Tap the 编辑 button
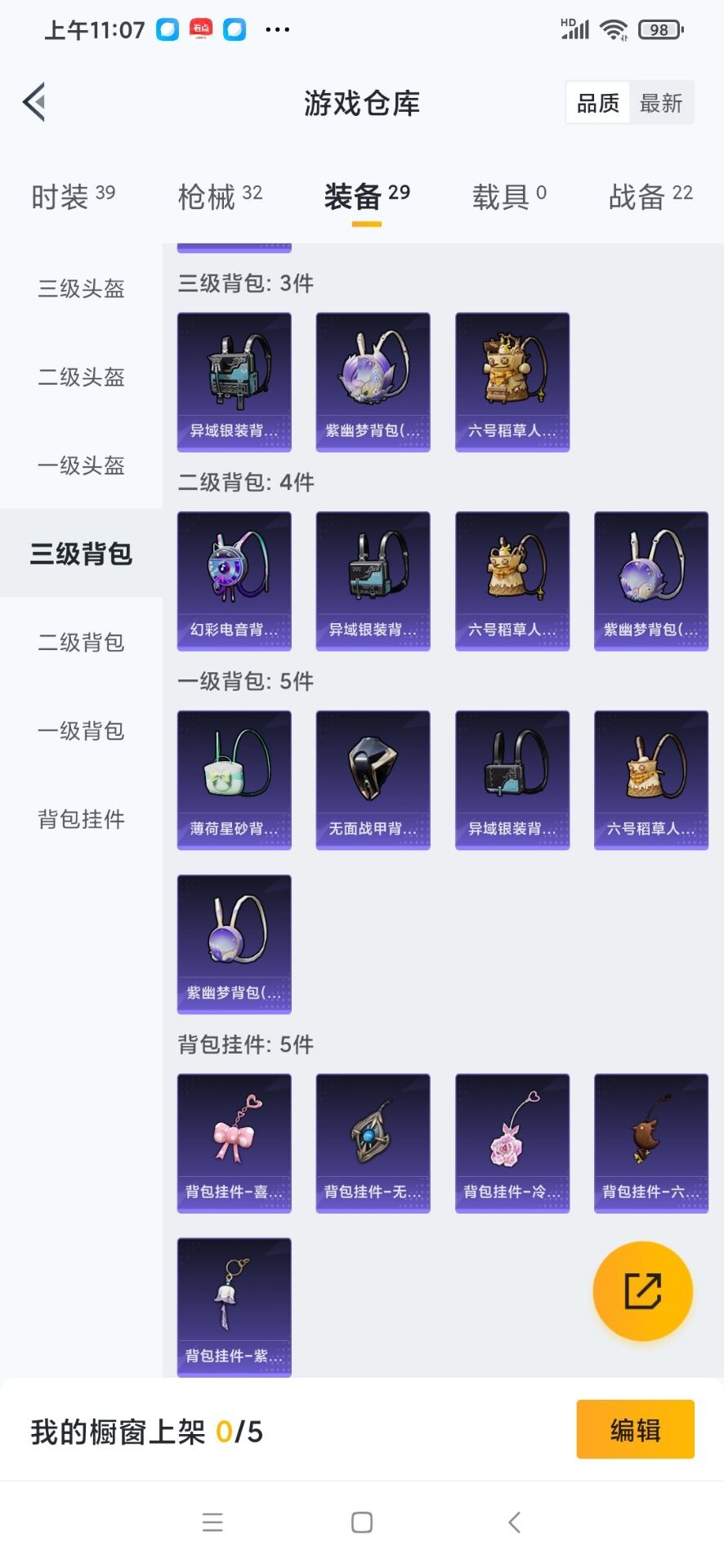 pyautogui.click(x=635, y=1429)
